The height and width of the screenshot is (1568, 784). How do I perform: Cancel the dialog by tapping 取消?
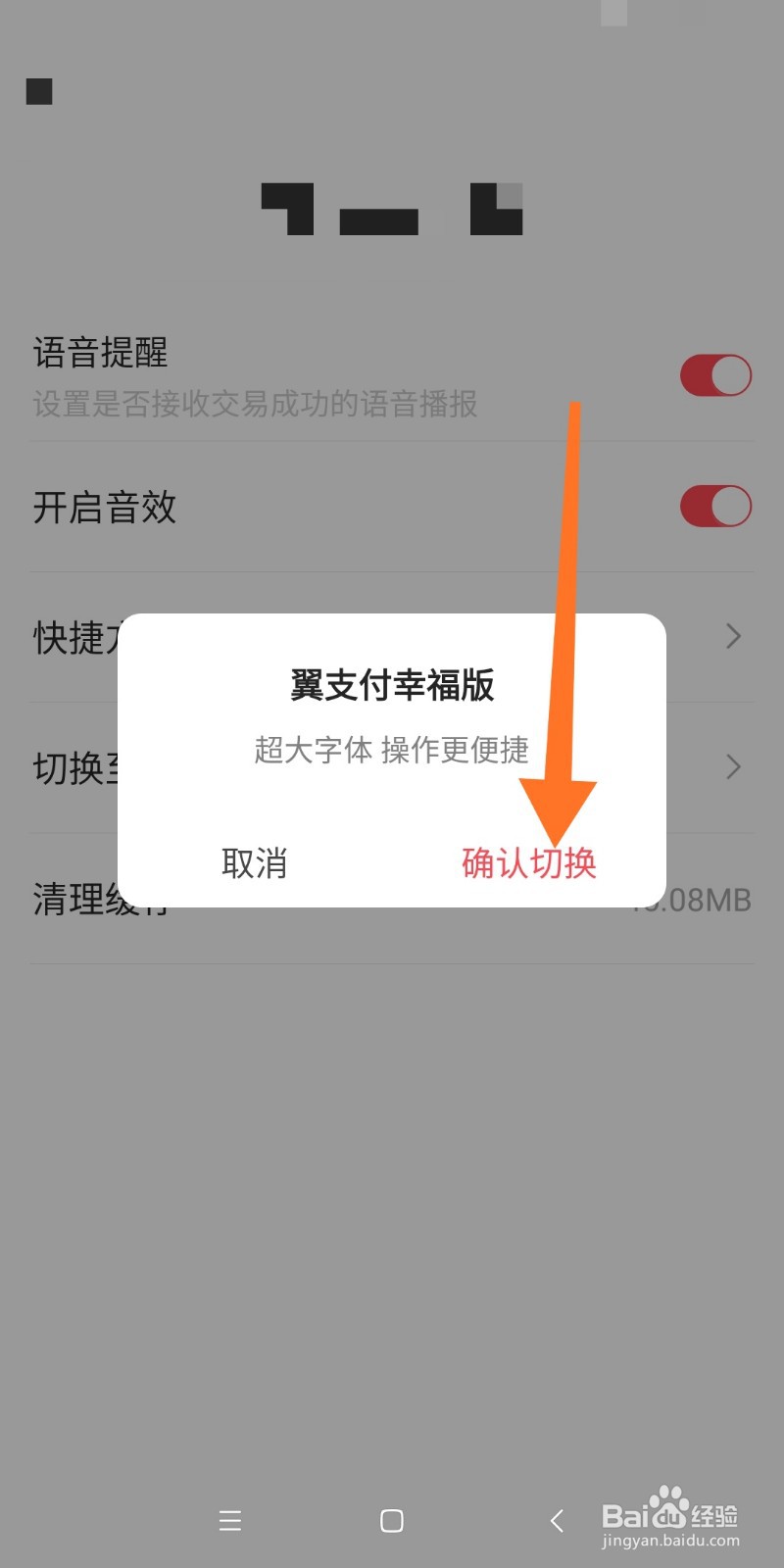click(253, 863)
